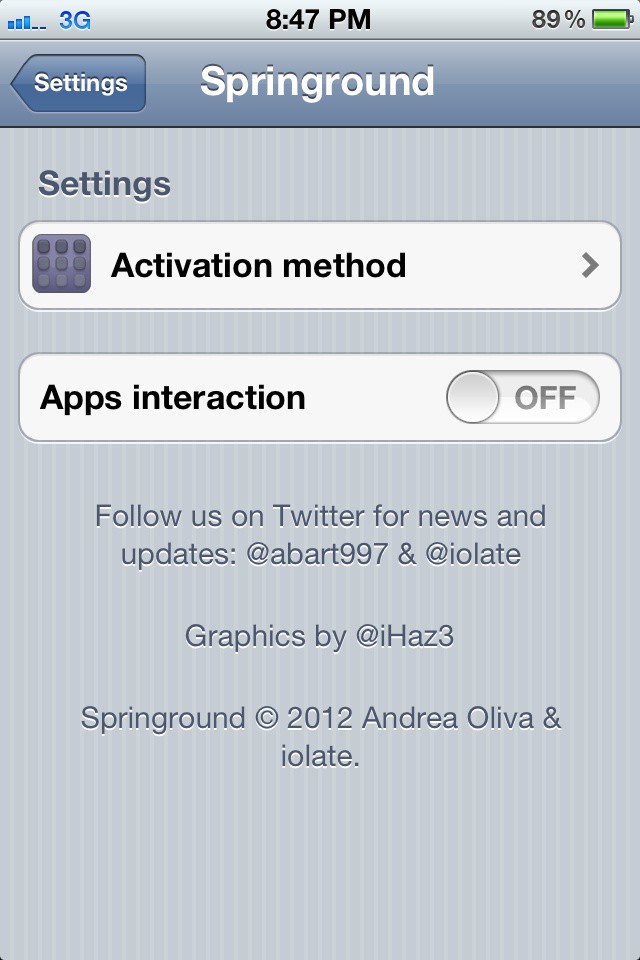Screen dimensions: 640x960
Task: Open Activation method settings
Action: point(320,266)
